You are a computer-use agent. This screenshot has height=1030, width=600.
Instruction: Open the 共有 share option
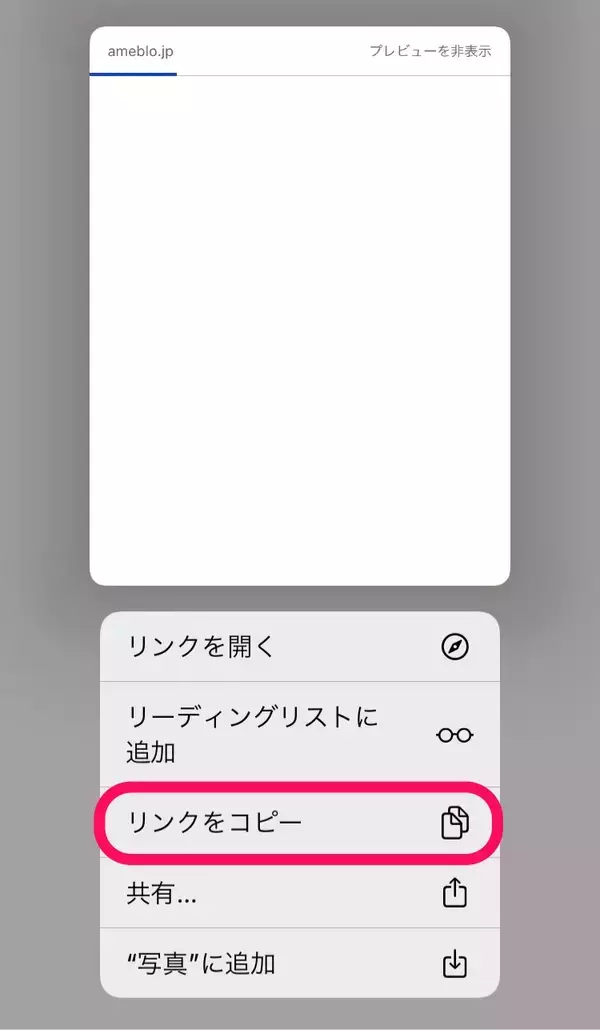tap(300, 893)
